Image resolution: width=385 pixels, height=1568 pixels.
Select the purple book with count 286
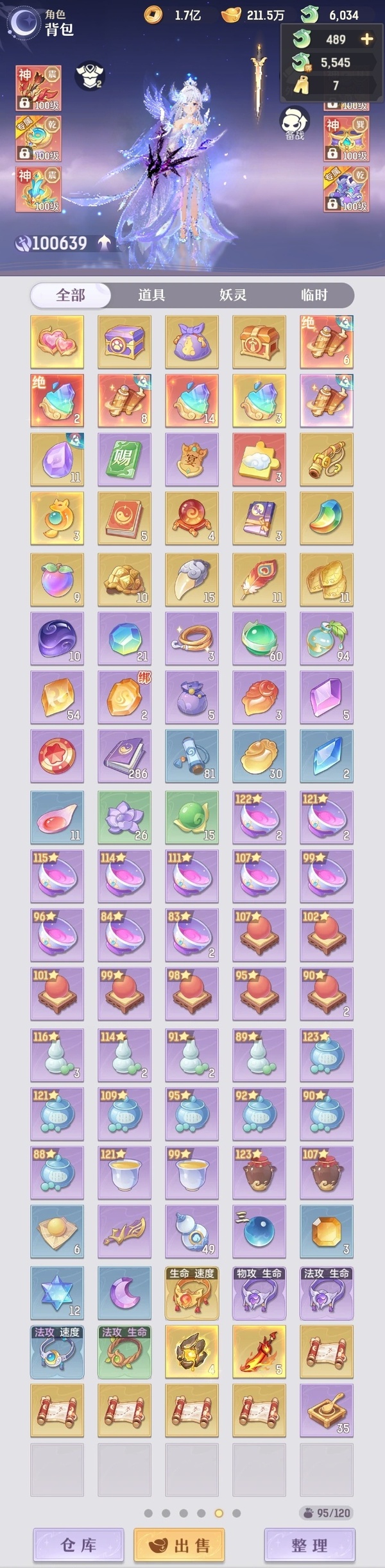pyautogui.click(x=124, y=755)
